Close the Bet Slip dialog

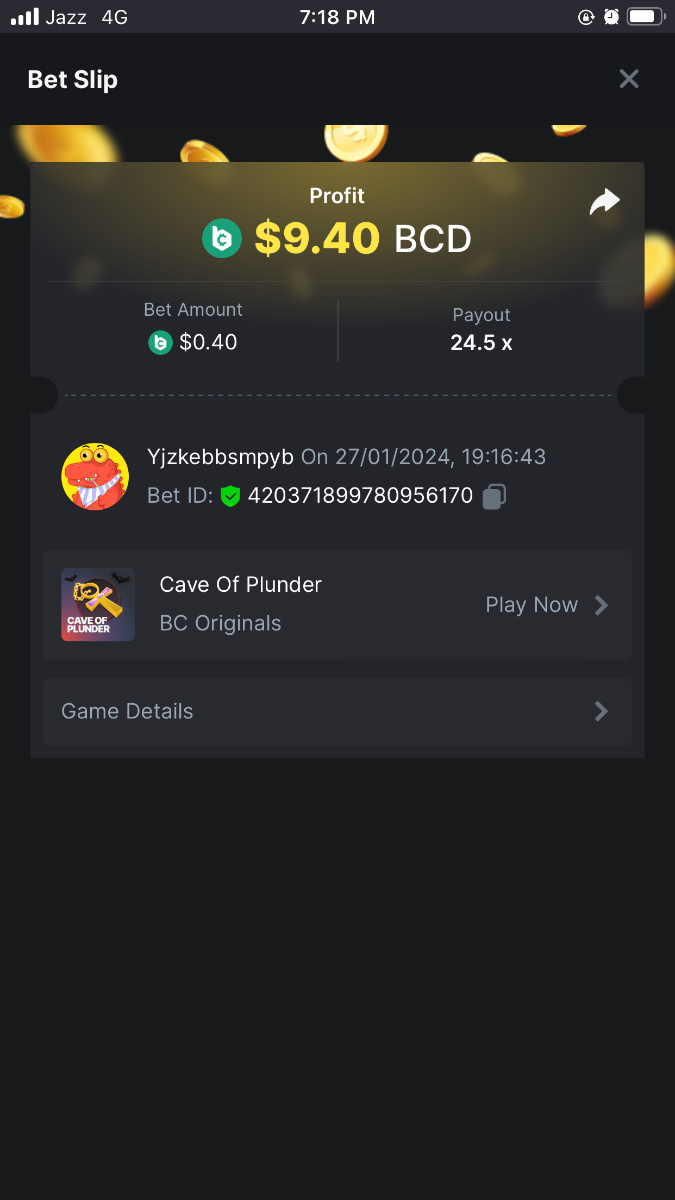(628, 79)
